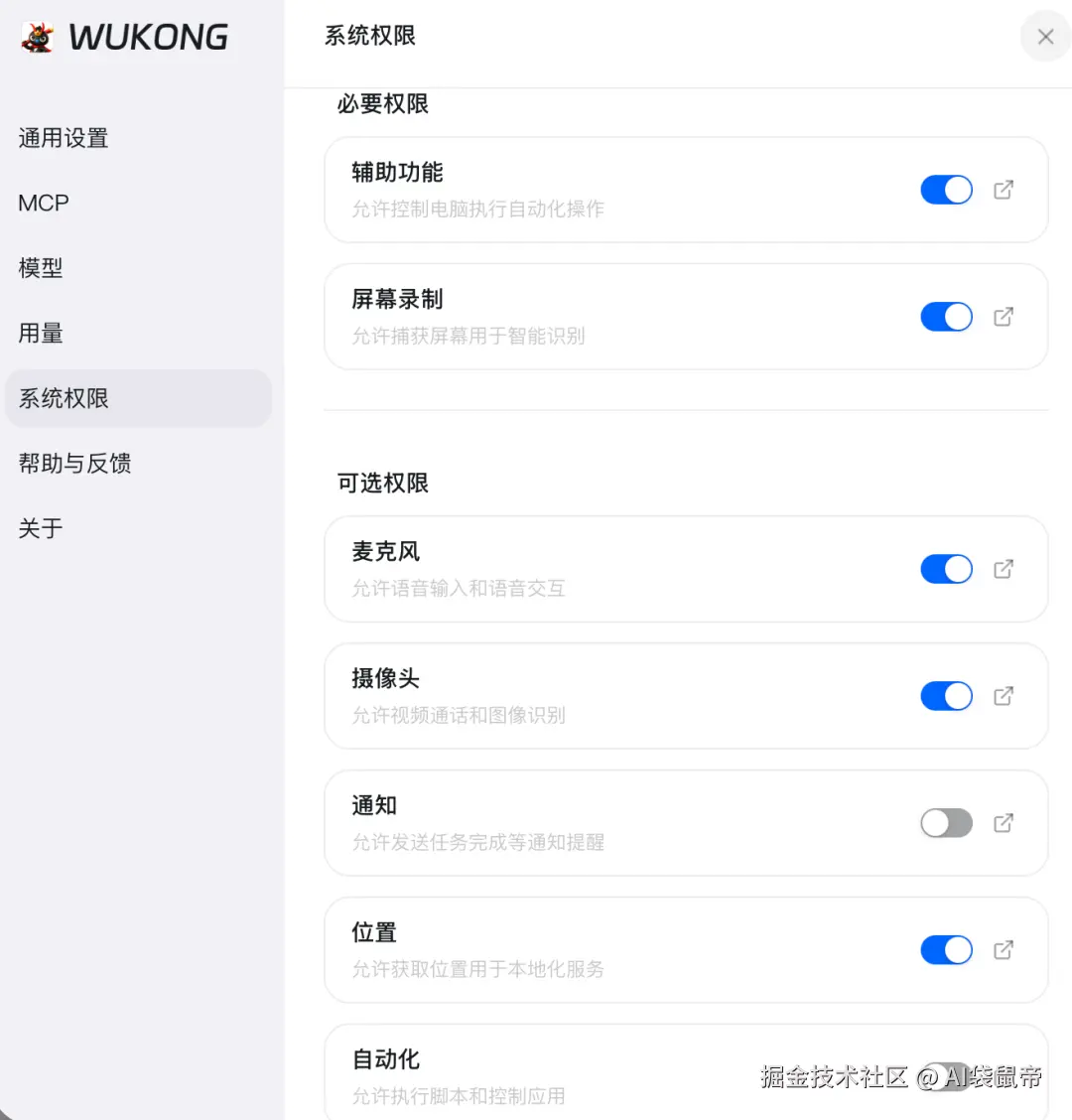Open external link icon next to 摄像头

point(1004,696)
